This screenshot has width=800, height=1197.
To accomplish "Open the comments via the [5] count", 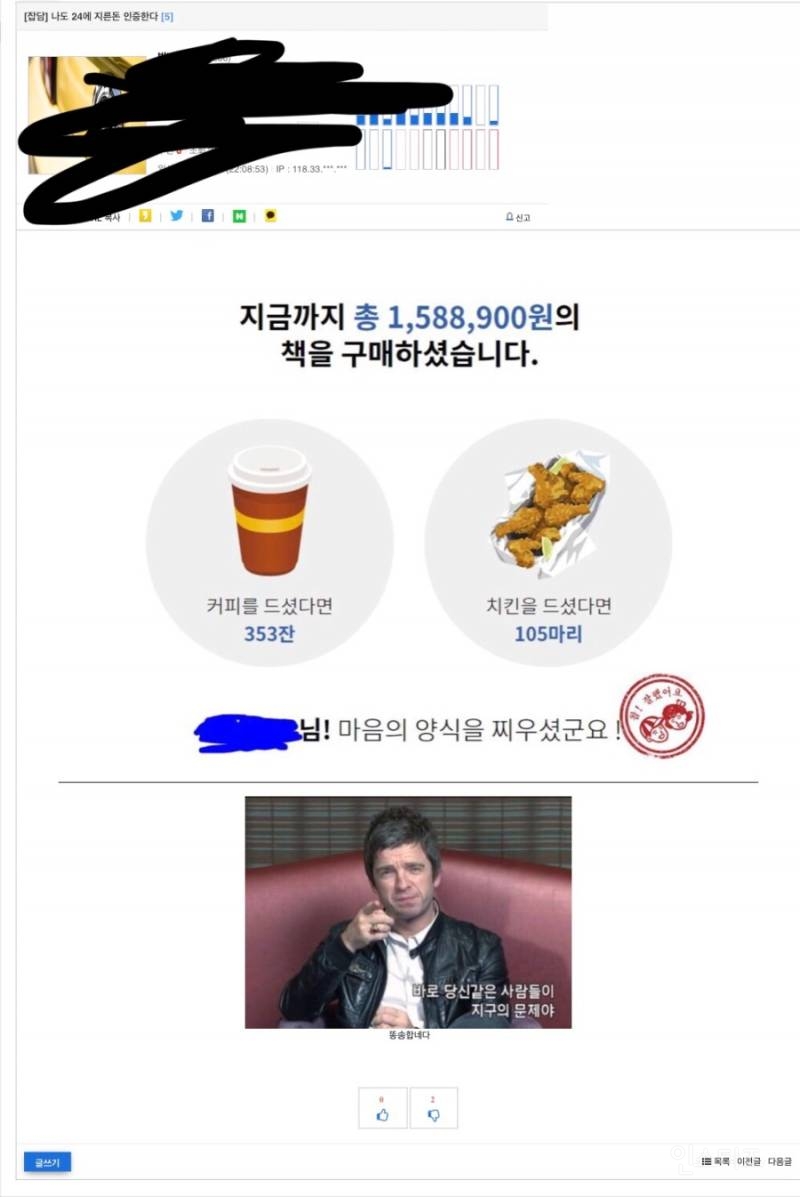I will click(x=167, y=17).
